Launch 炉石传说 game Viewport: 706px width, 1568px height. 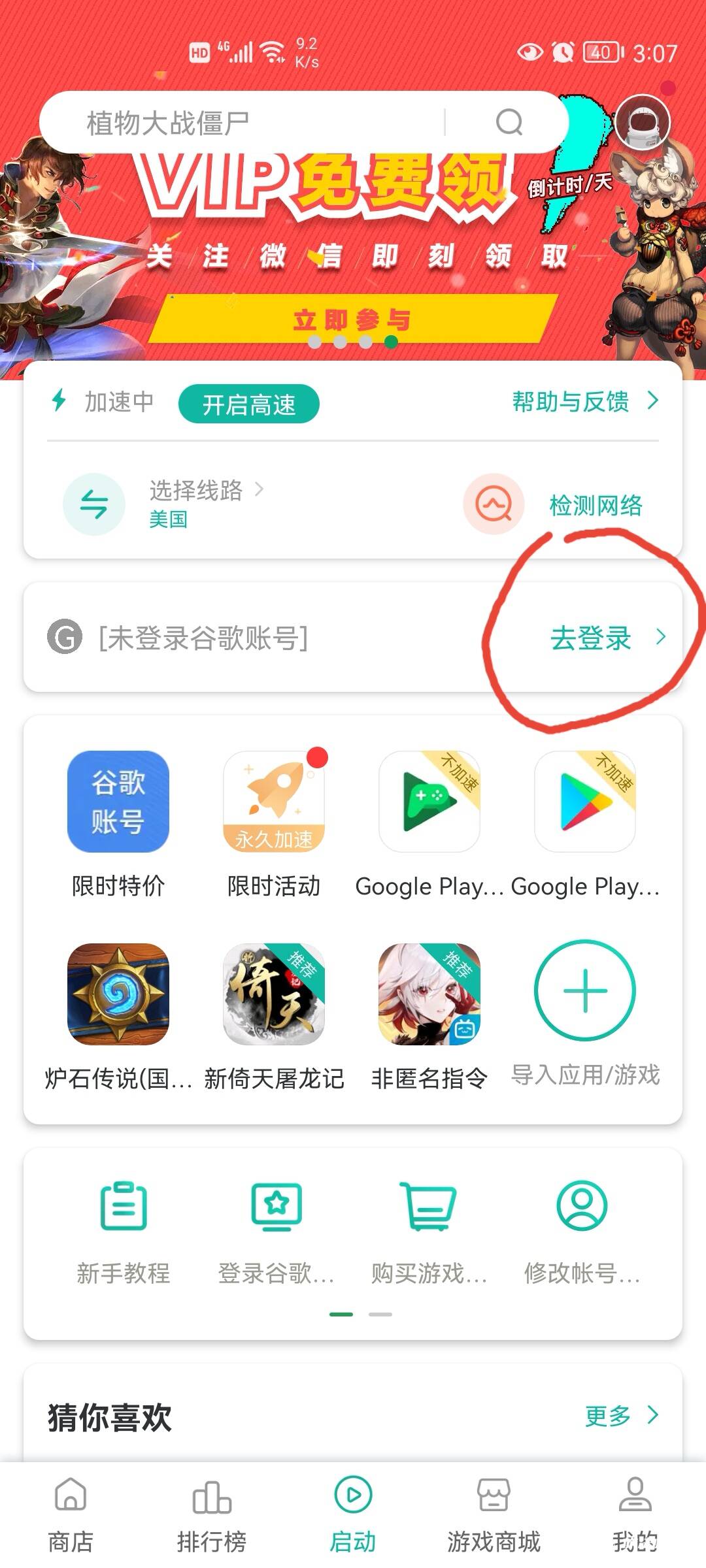click(118, 994)
